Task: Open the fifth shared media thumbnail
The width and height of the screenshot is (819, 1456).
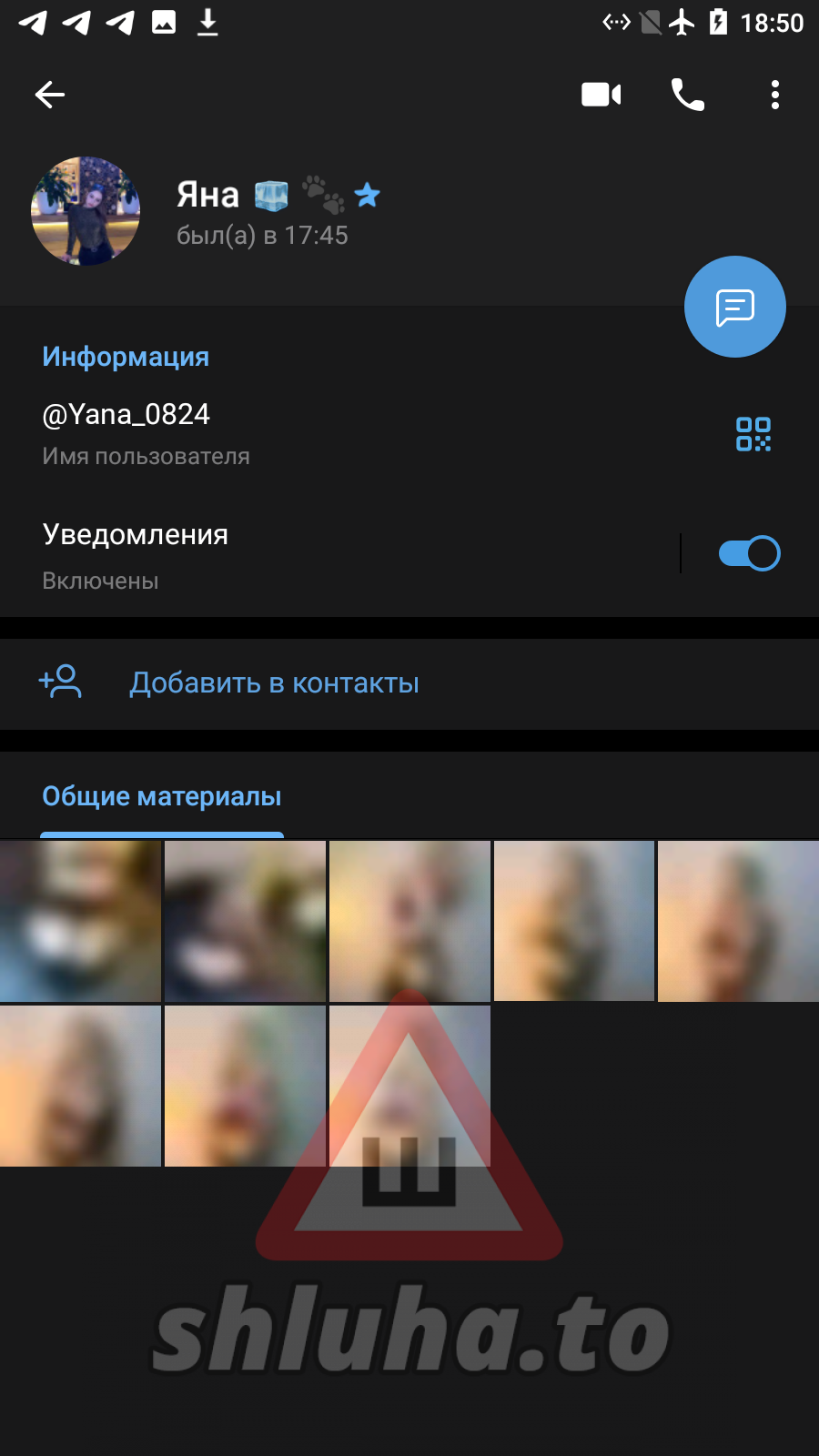Action: (738, 921)
